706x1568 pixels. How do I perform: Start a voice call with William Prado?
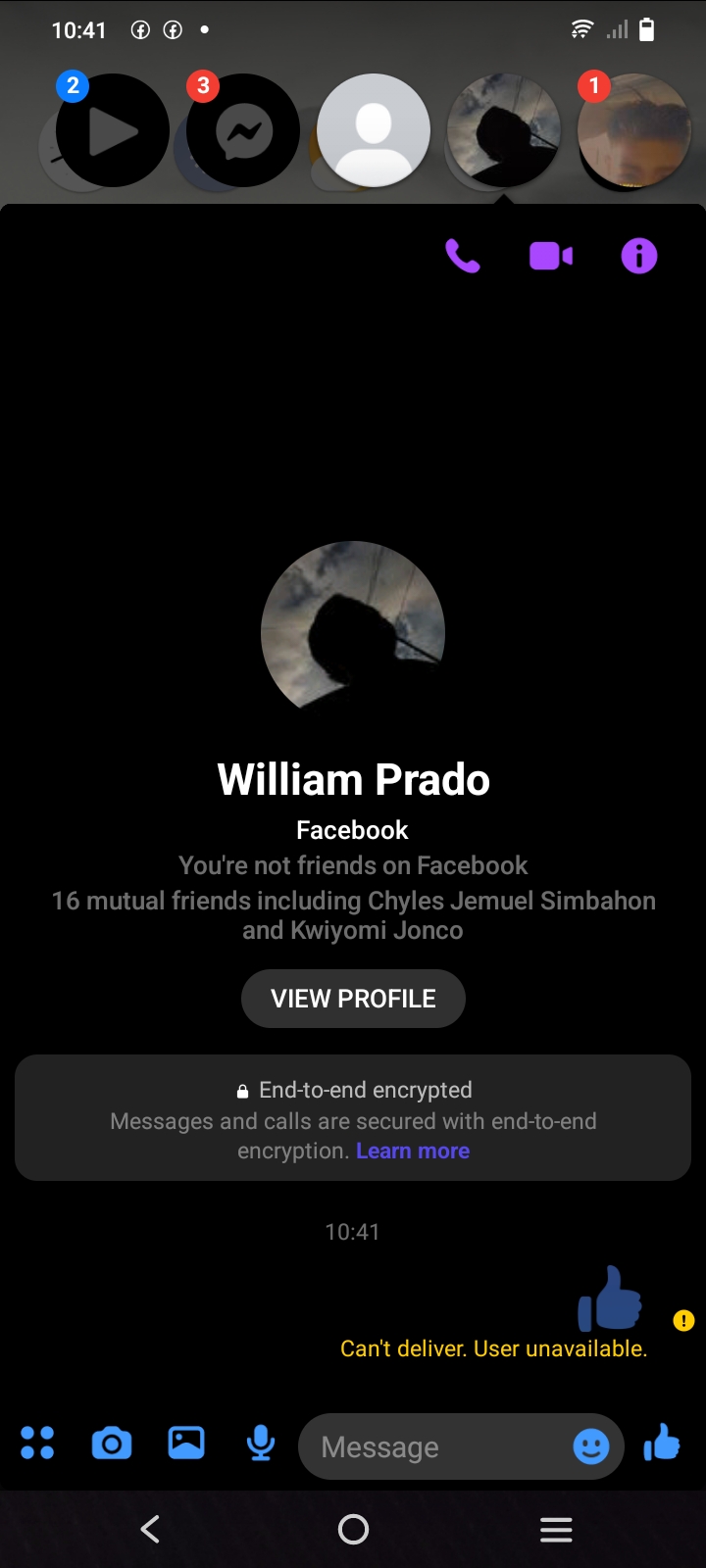(x=462, y=256)
